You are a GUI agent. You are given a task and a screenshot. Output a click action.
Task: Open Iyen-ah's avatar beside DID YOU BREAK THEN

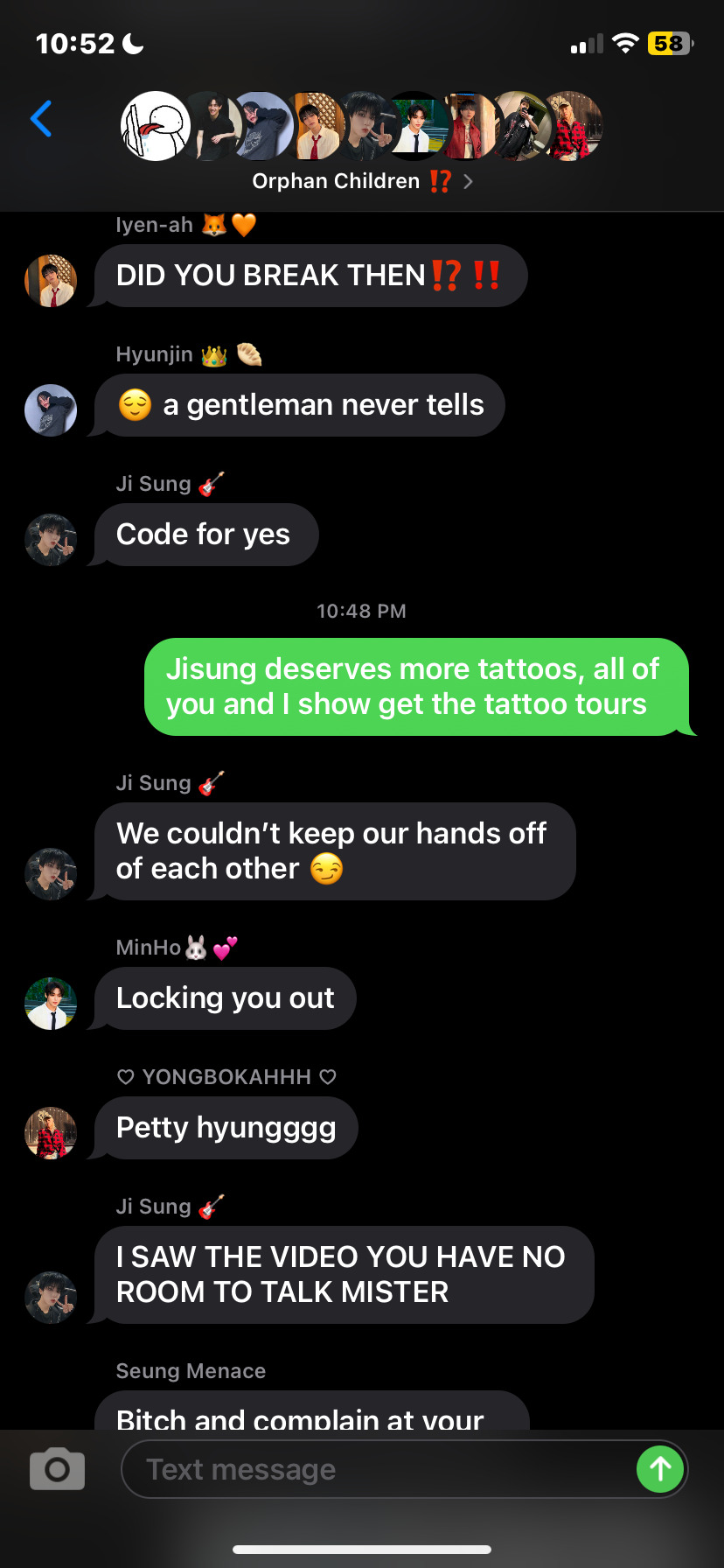pos(51,281)
